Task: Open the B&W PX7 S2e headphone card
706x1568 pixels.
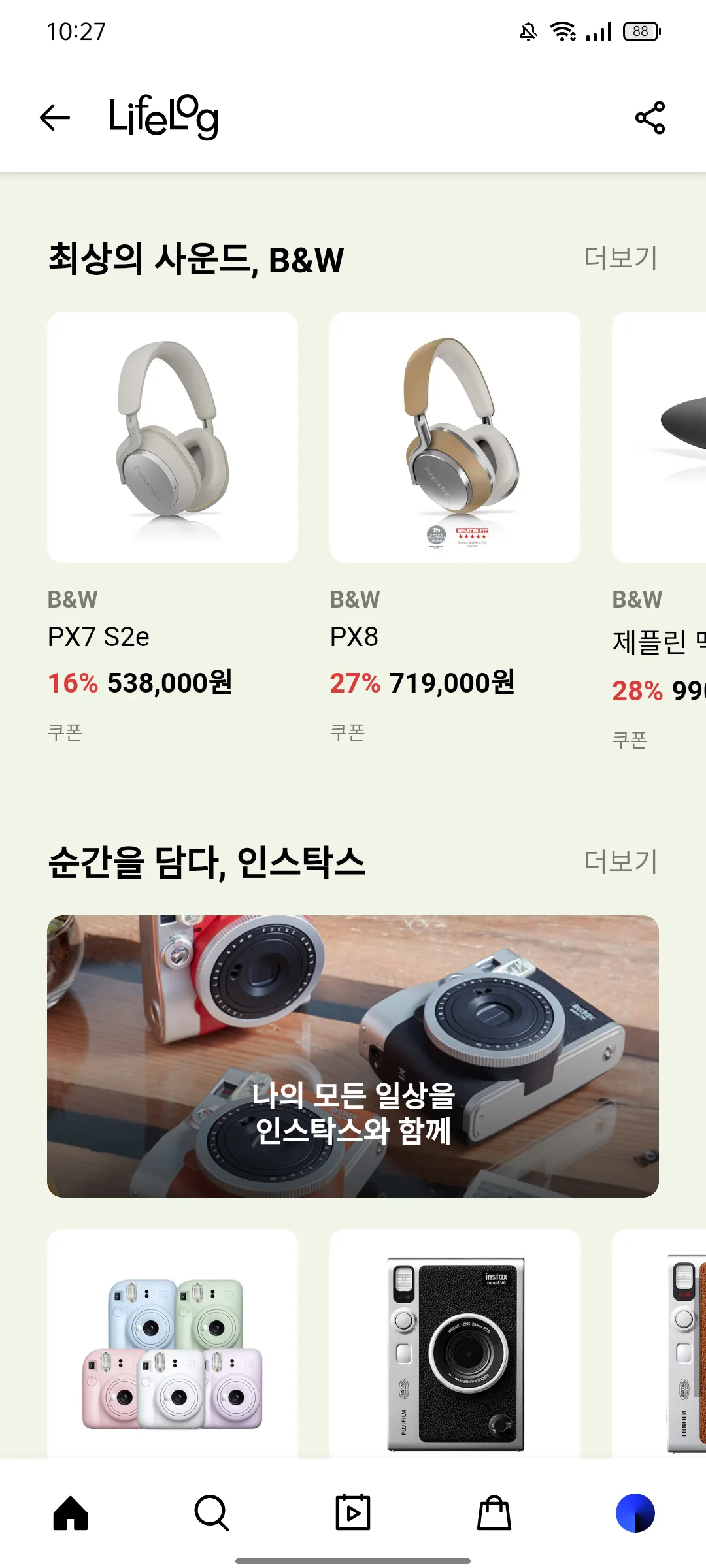Action: pos(173,438)
